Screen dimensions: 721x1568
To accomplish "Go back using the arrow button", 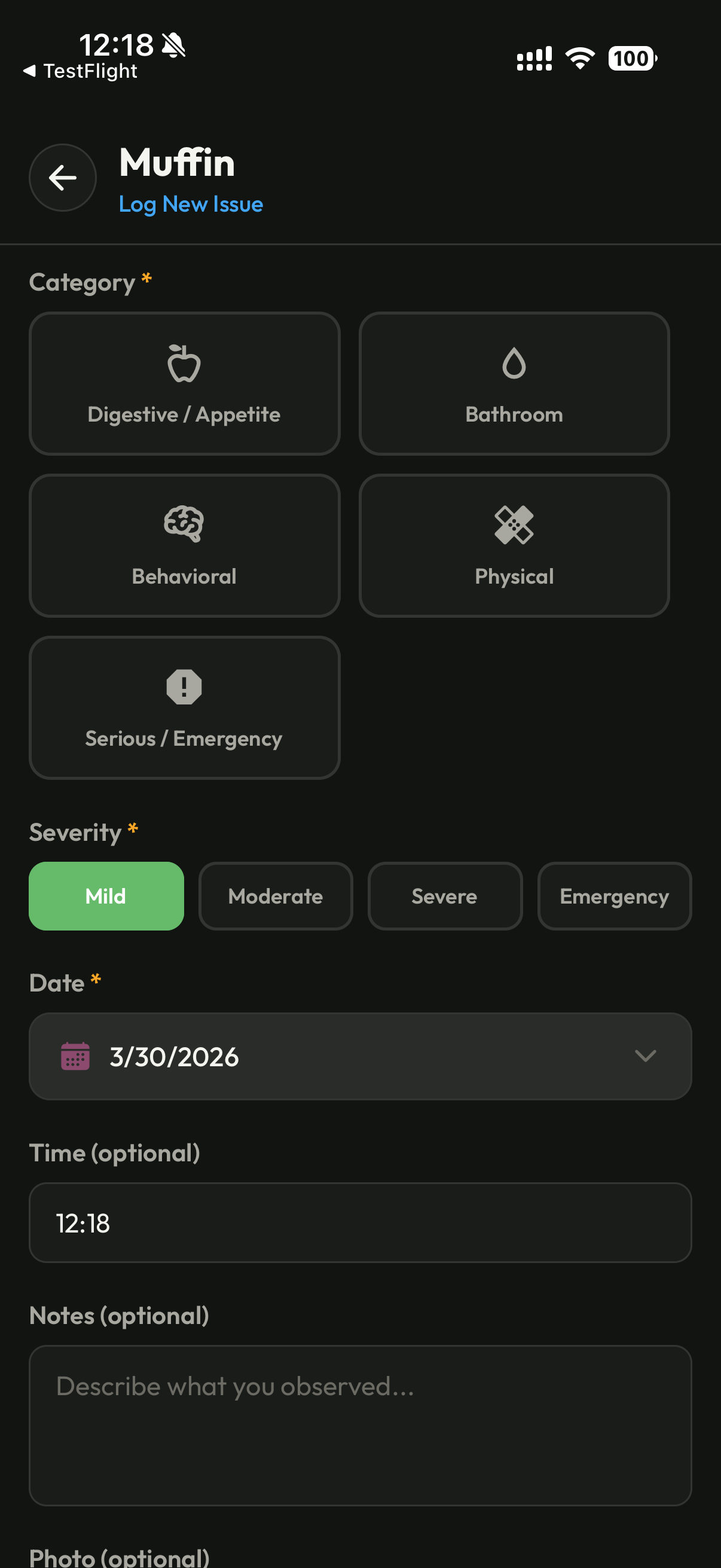I will coord(63,178).
